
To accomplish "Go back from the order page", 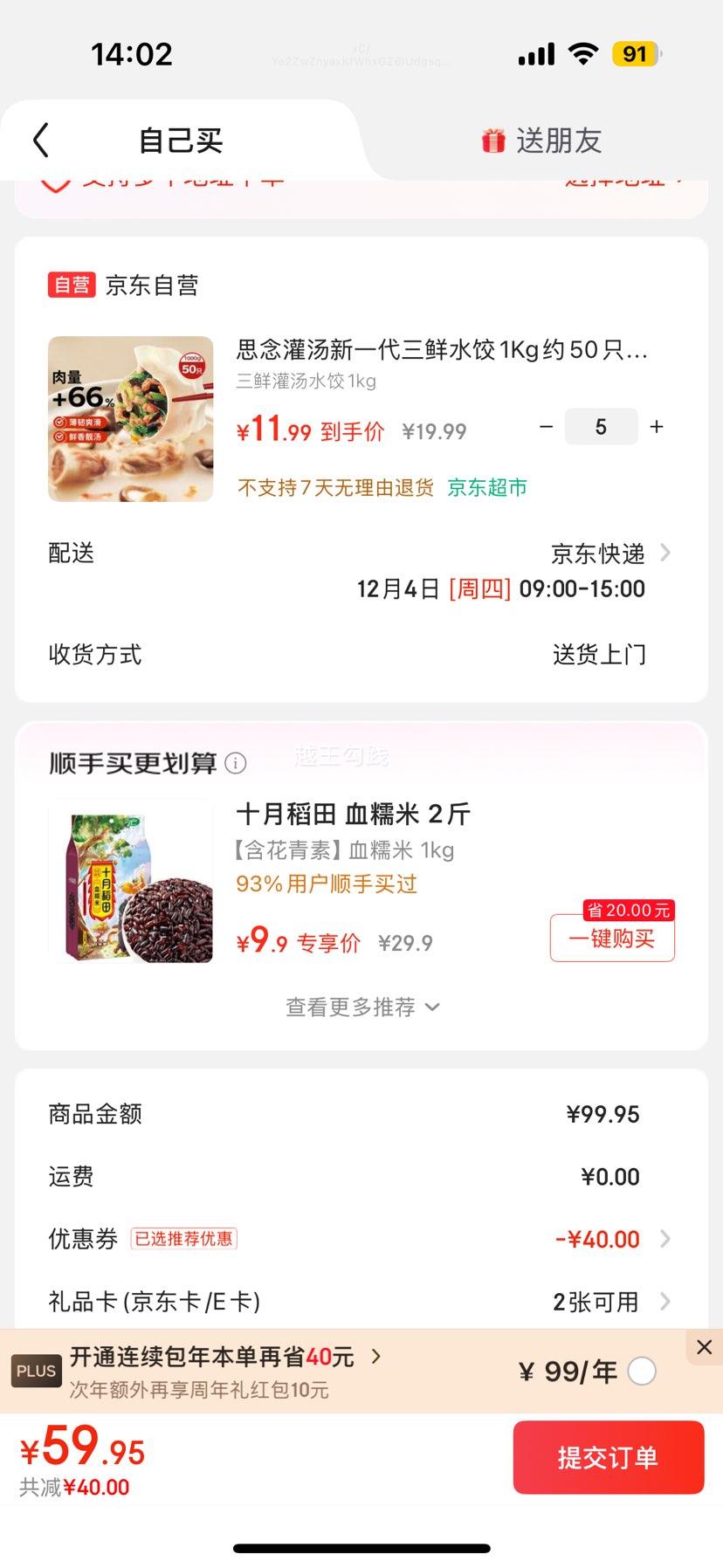I will point(41,140).
